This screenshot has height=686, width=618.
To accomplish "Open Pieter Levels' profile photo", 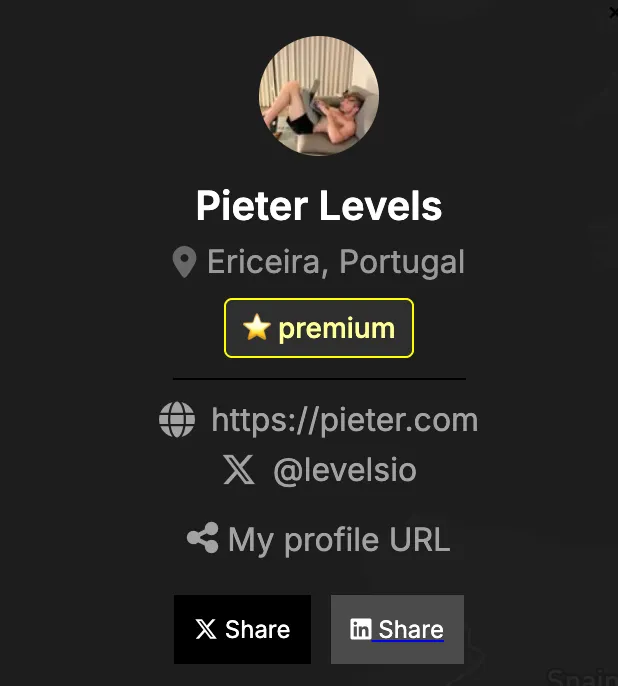I will tap(319, 96).
